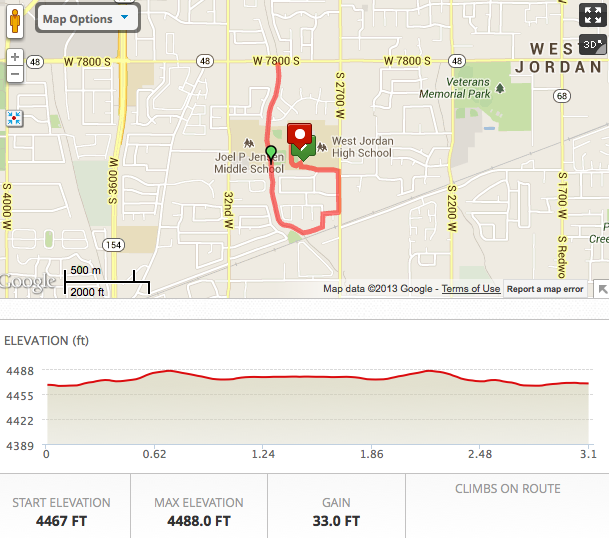Tap the green route start marker

(271, 152)
